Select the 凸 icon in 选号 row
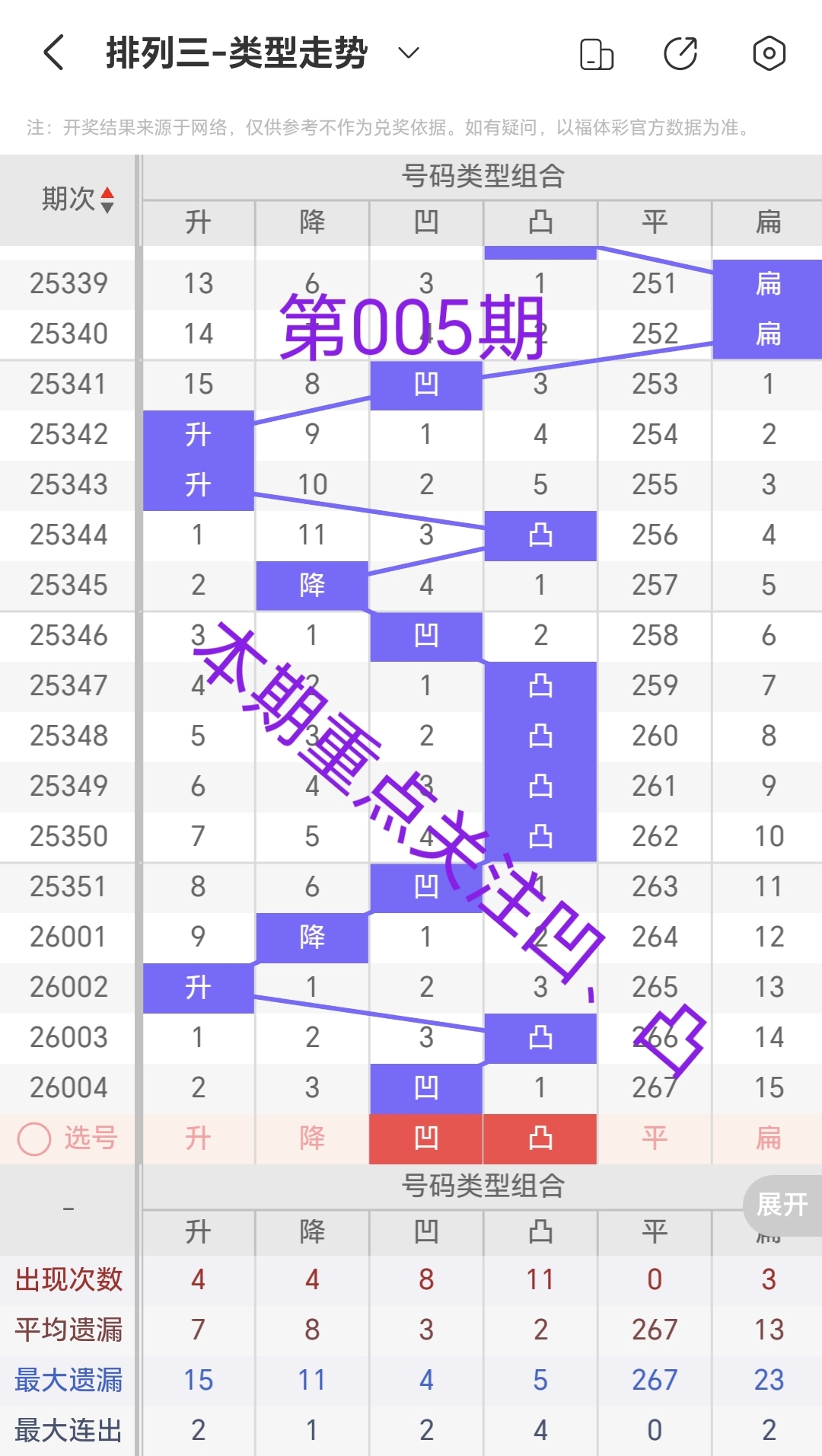 point(540,1138)
